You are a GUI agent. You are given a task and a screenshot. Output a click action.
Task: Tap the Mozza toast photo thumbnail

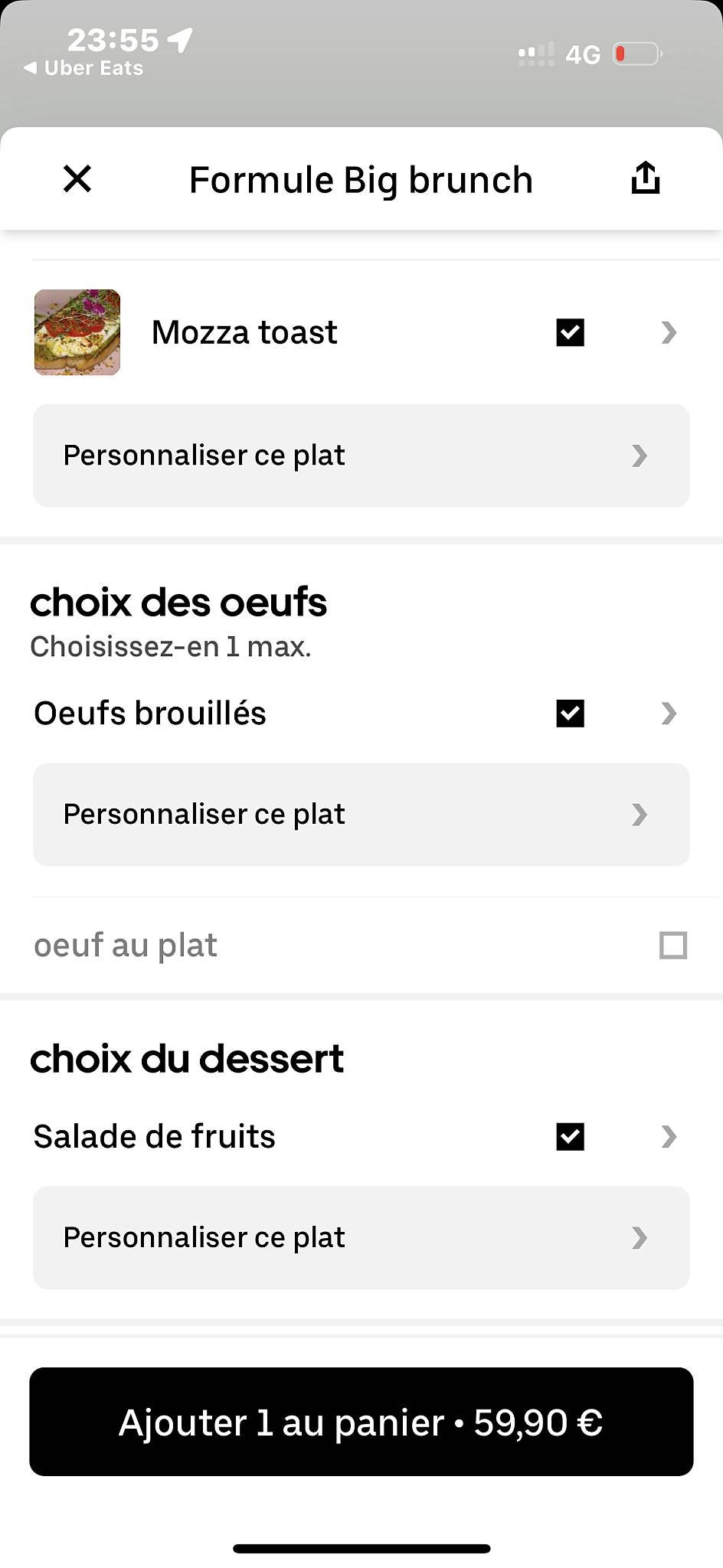(x=77, y=332)
